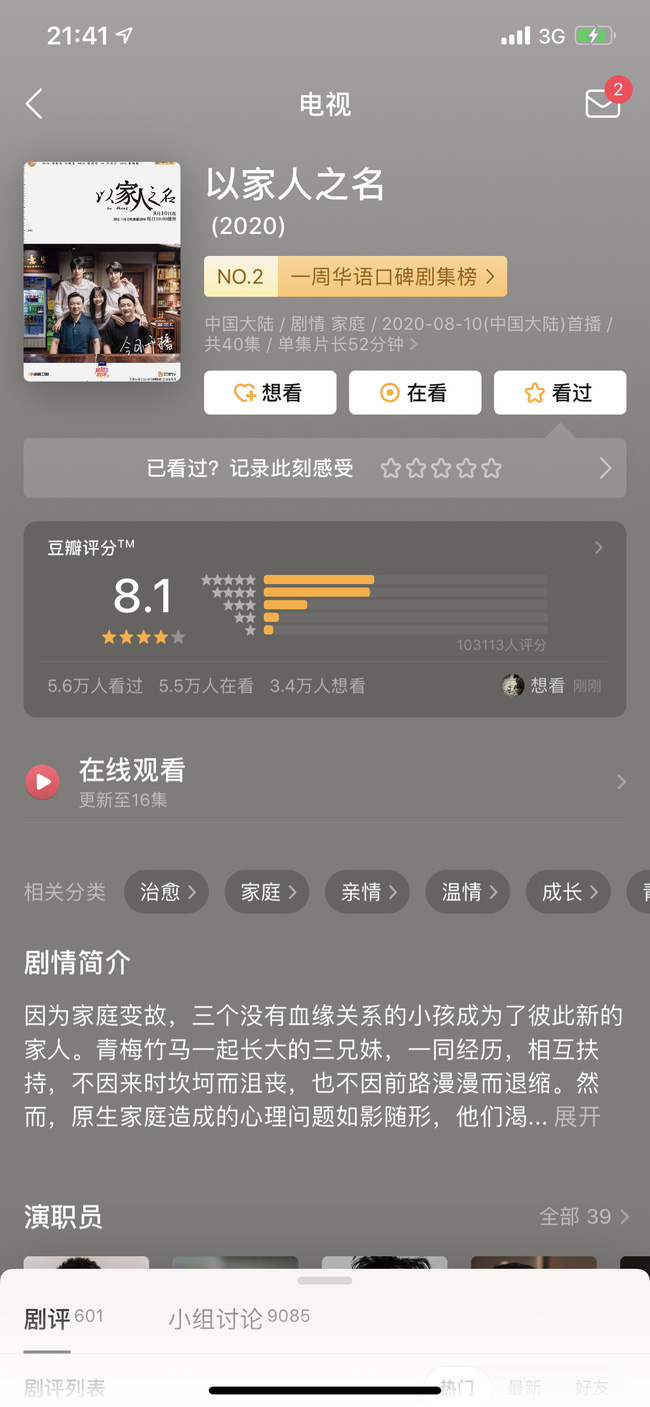Open the 豆瓣评分 rating details card
Screen dimensions: 650x1407
(325, 618)
